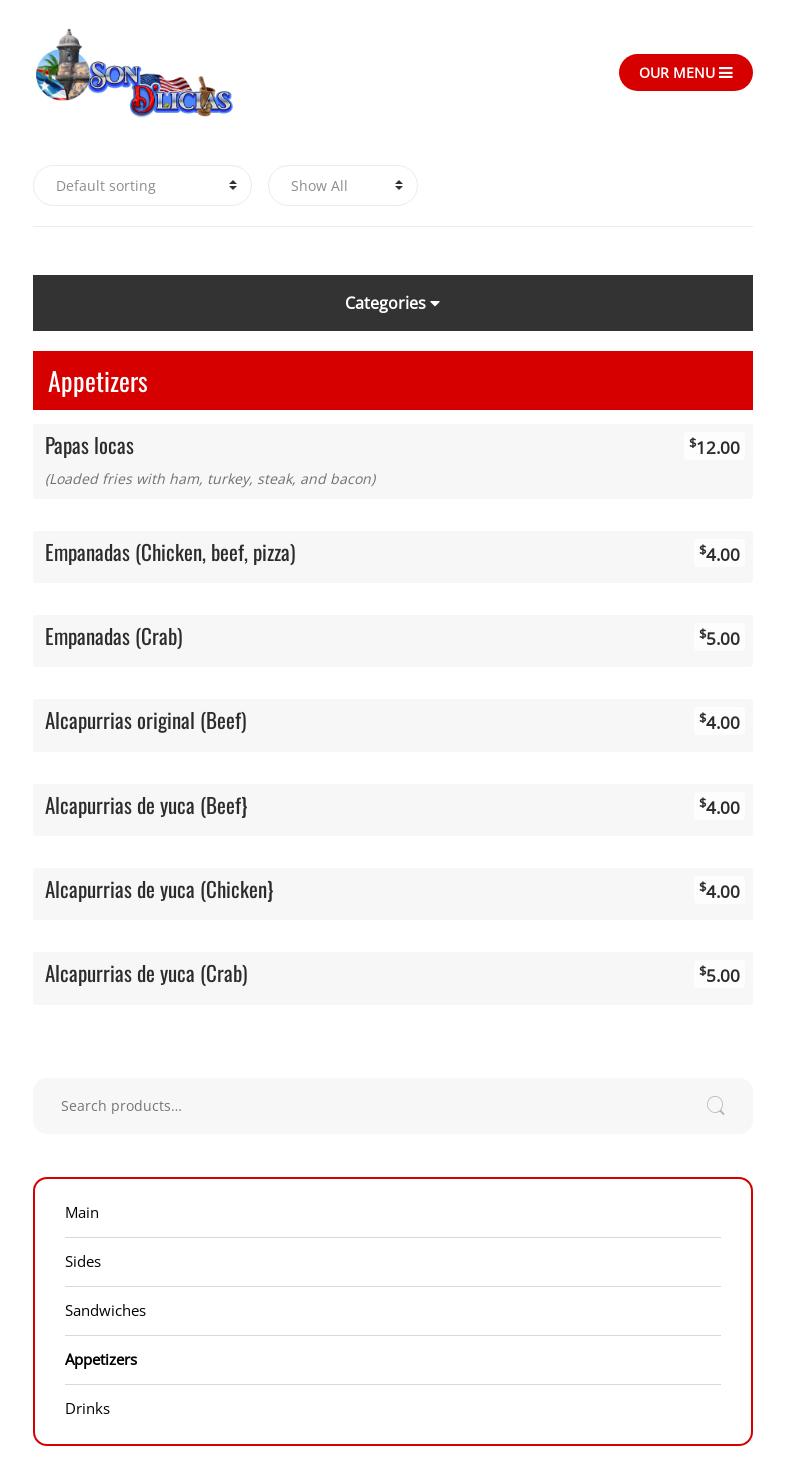Open the Main category link
This screenshot has height=1480, width=785.
tap(81, 1212)
